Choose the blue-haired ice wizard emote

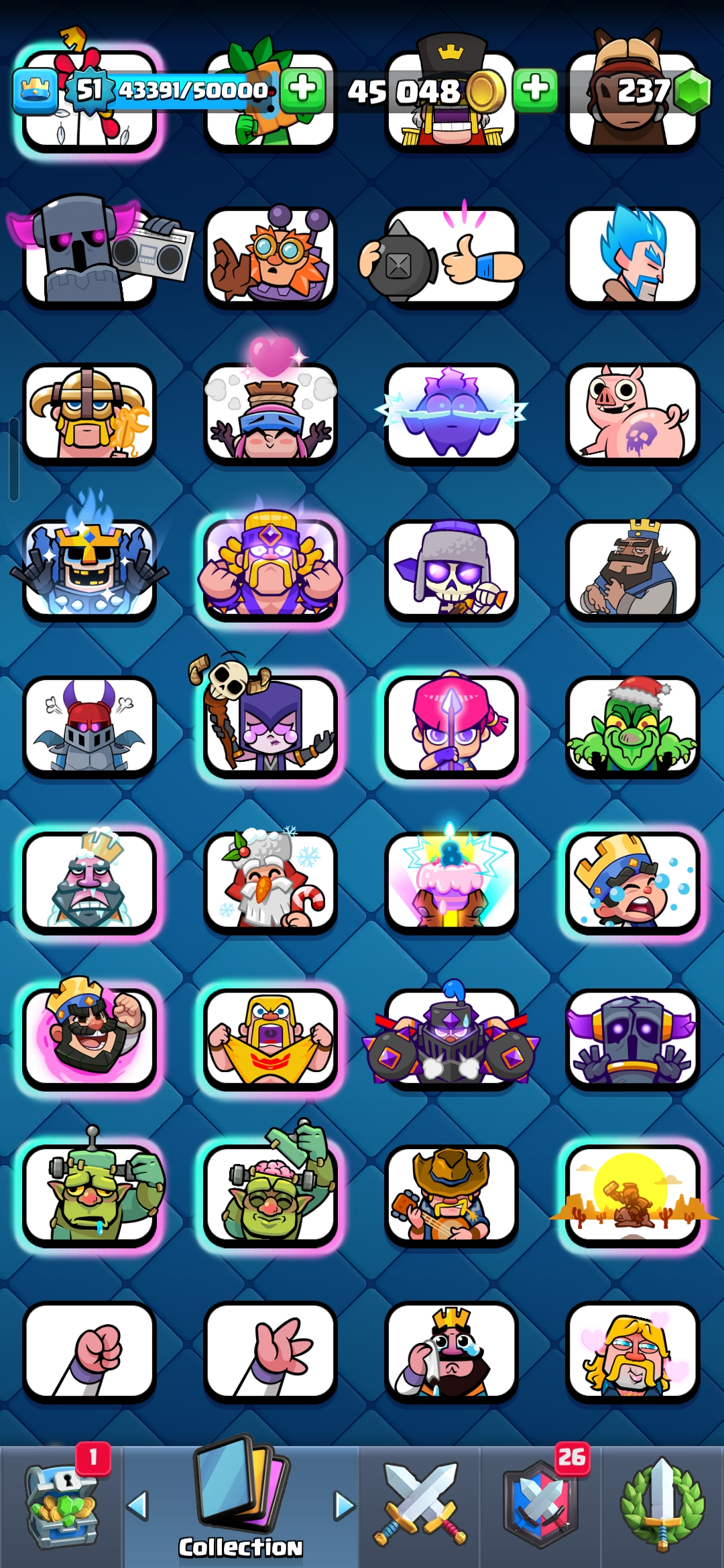pos(633,255)
